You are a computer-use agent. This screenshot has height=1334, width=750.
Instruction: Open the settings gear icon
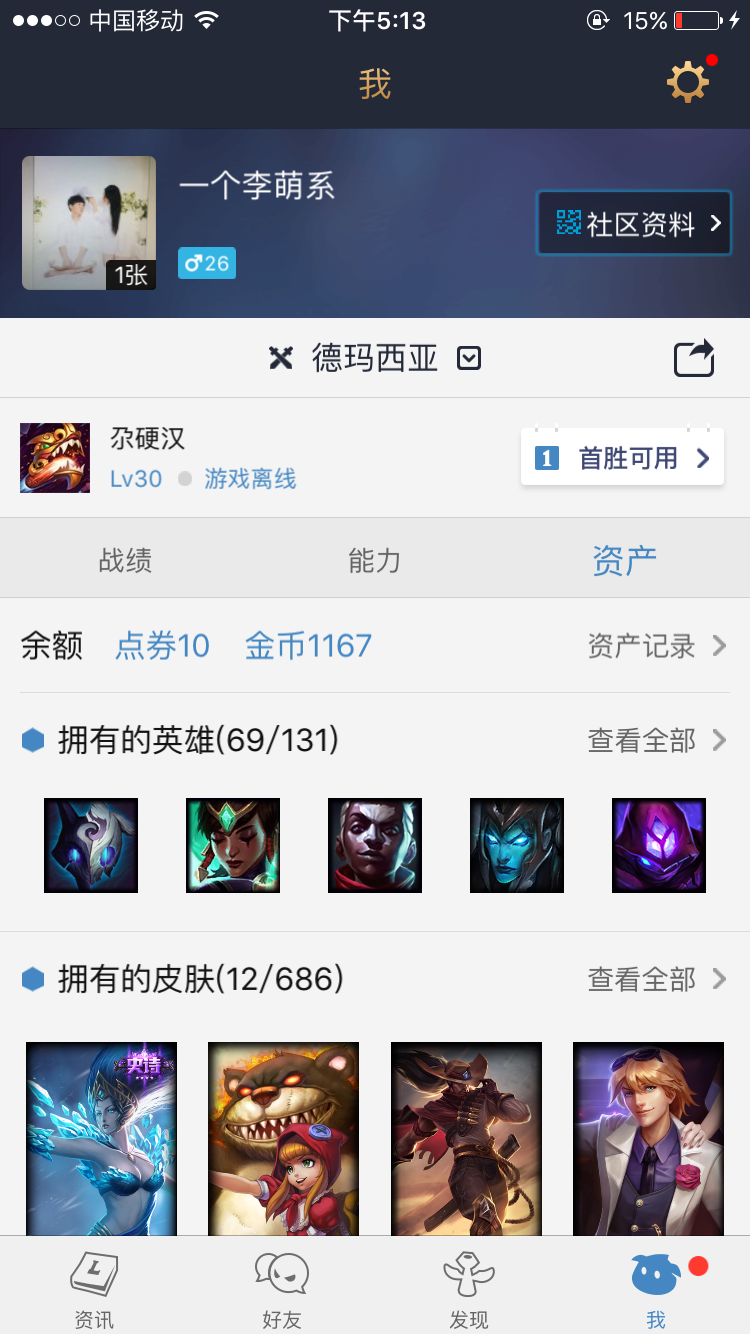tap(688, 82)
